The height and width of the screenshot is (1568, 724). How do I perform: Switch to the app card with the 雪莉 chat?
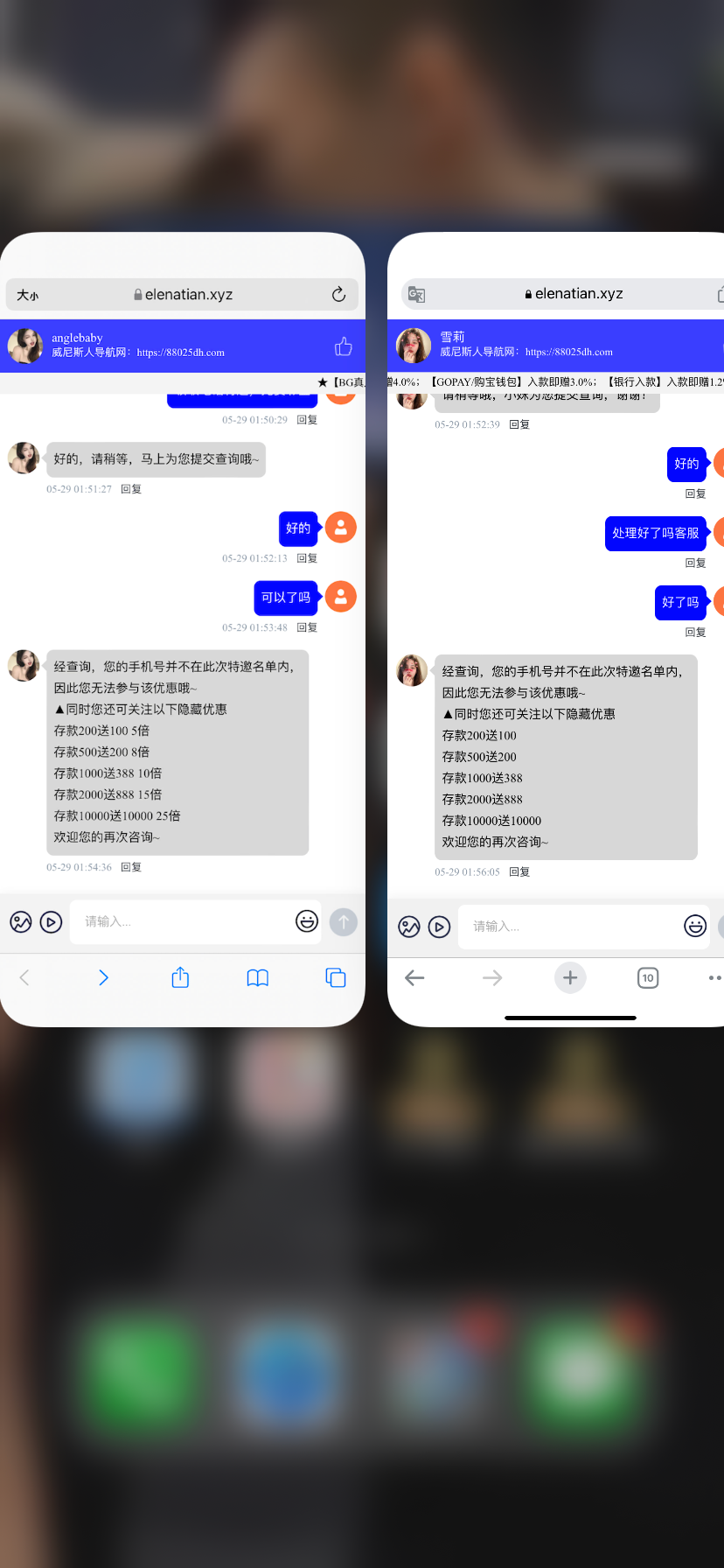(x=556, y=630)
